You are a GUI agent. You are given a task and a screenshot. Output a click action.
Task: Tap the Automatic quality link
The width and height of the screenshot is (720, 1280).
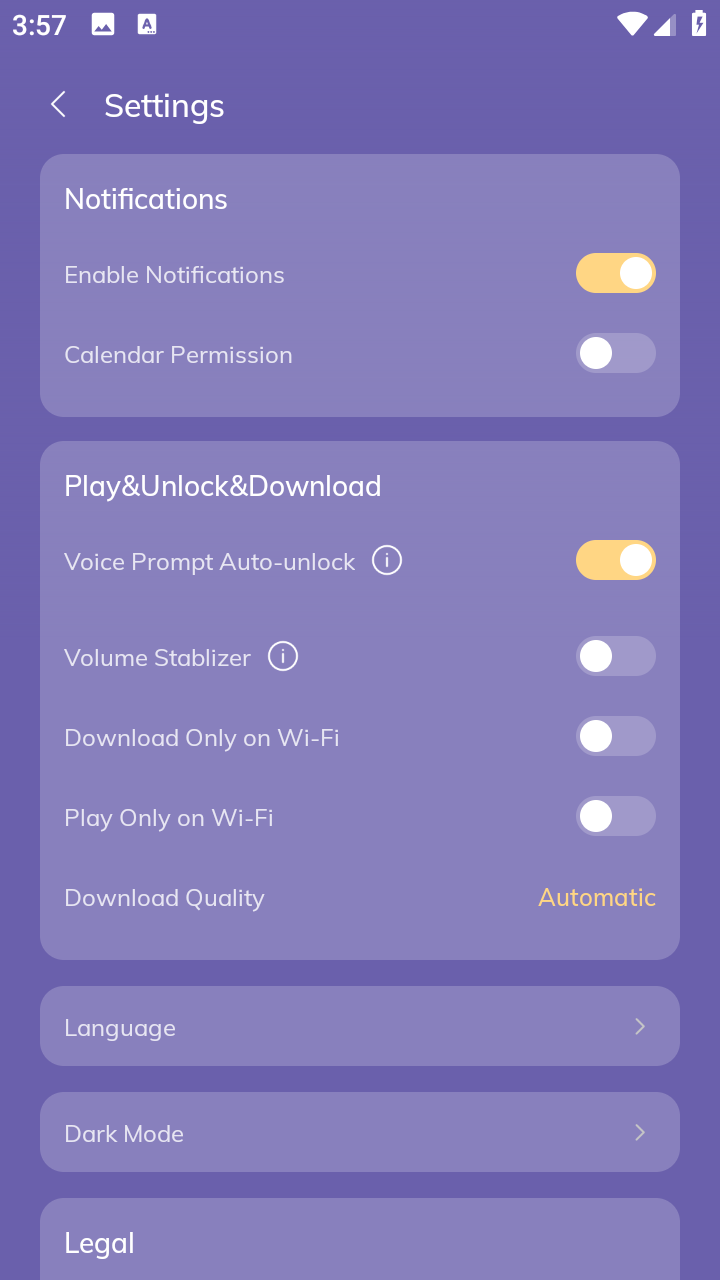click(596, 897)
